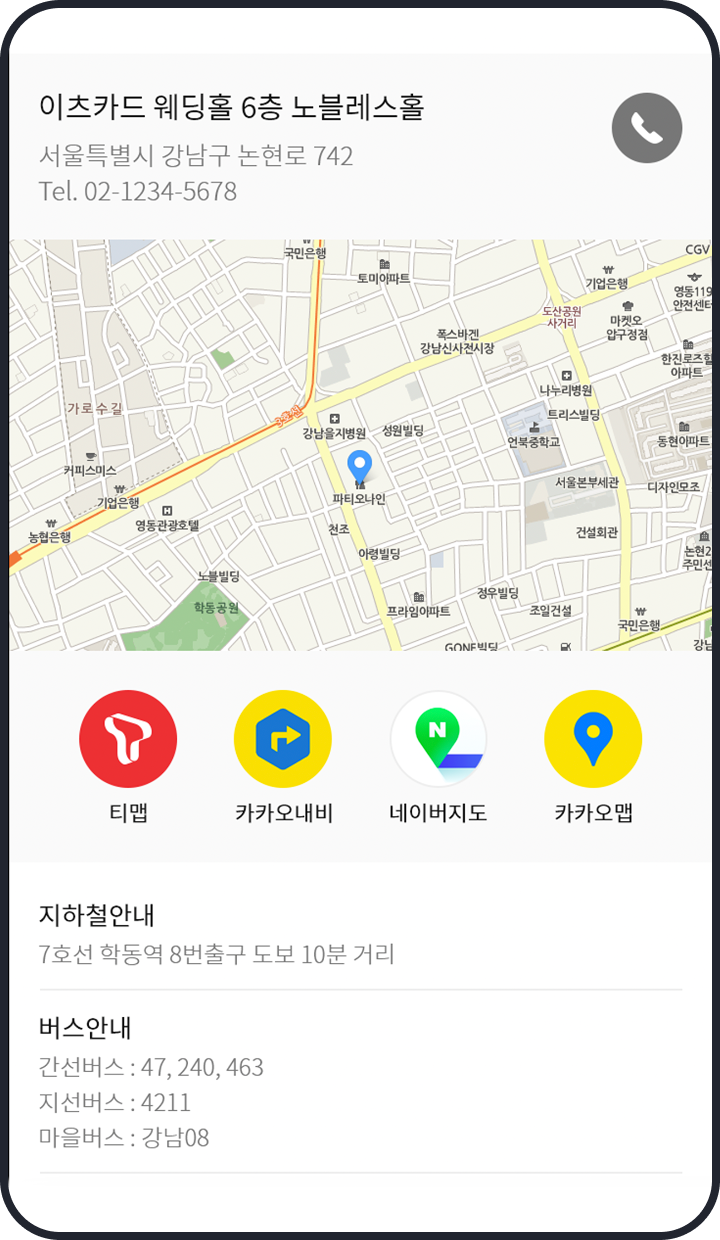
Task: Call the wedding hall using the phone icon
Action: point(646,128)
